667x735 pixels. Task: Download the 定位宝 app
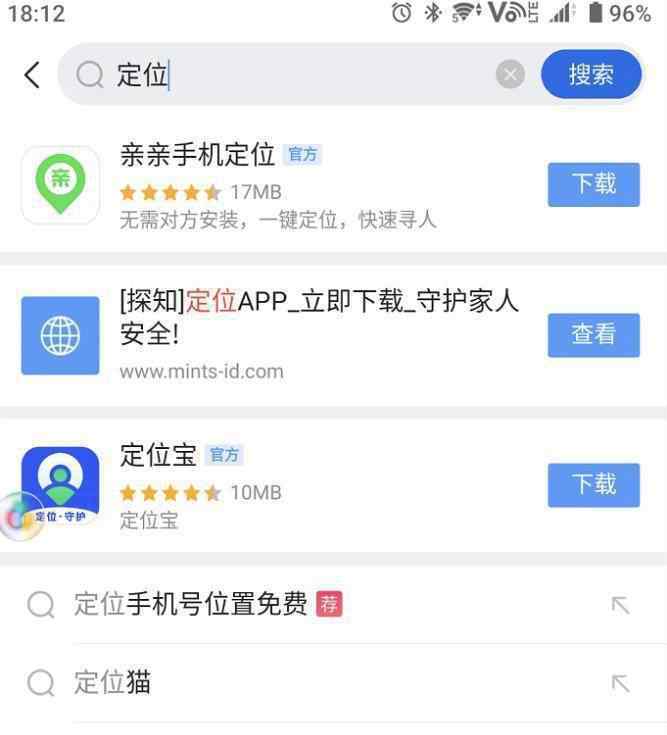click(593, 485)
